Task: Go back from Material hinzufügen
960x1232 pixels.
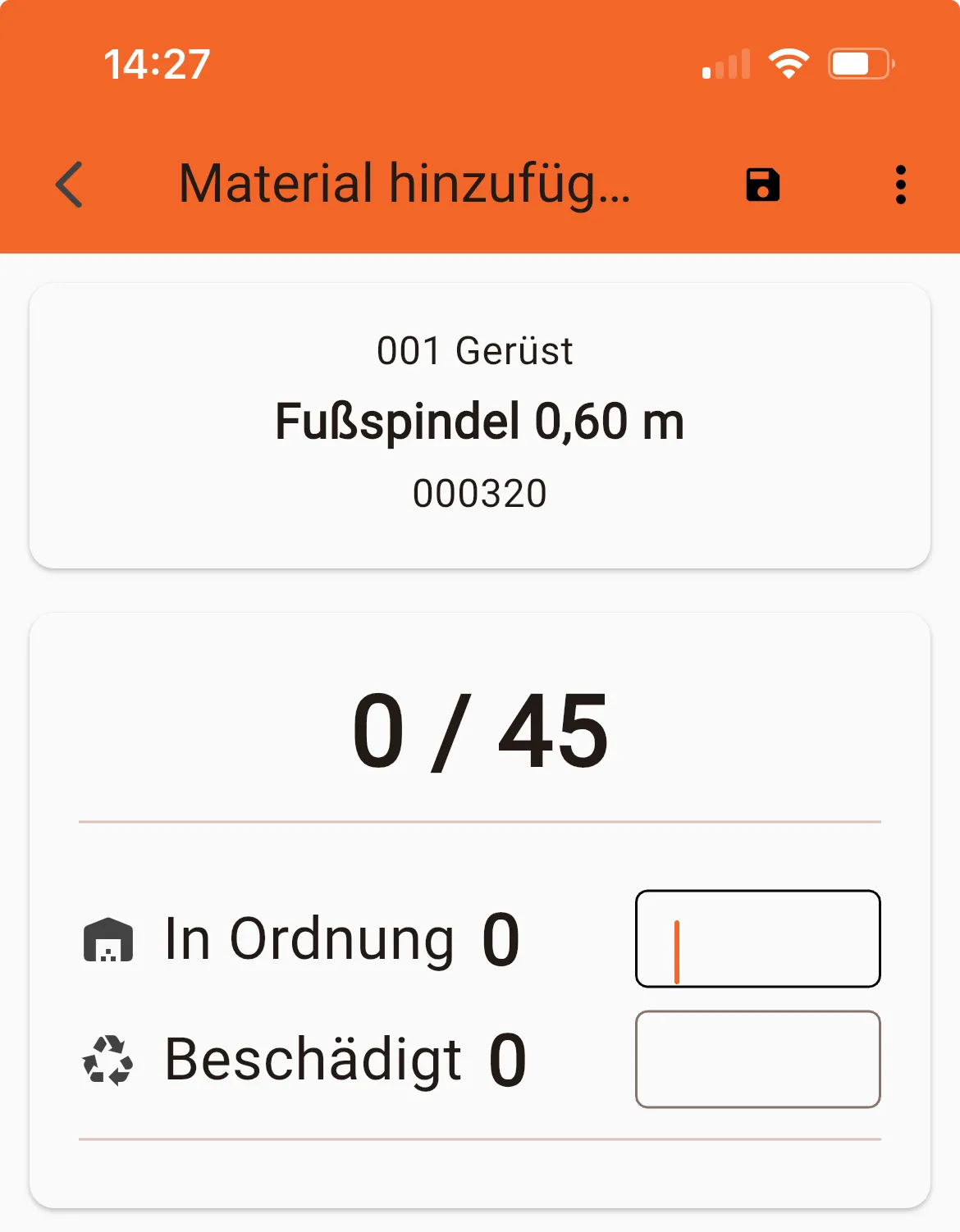Action: coord(70,185)
